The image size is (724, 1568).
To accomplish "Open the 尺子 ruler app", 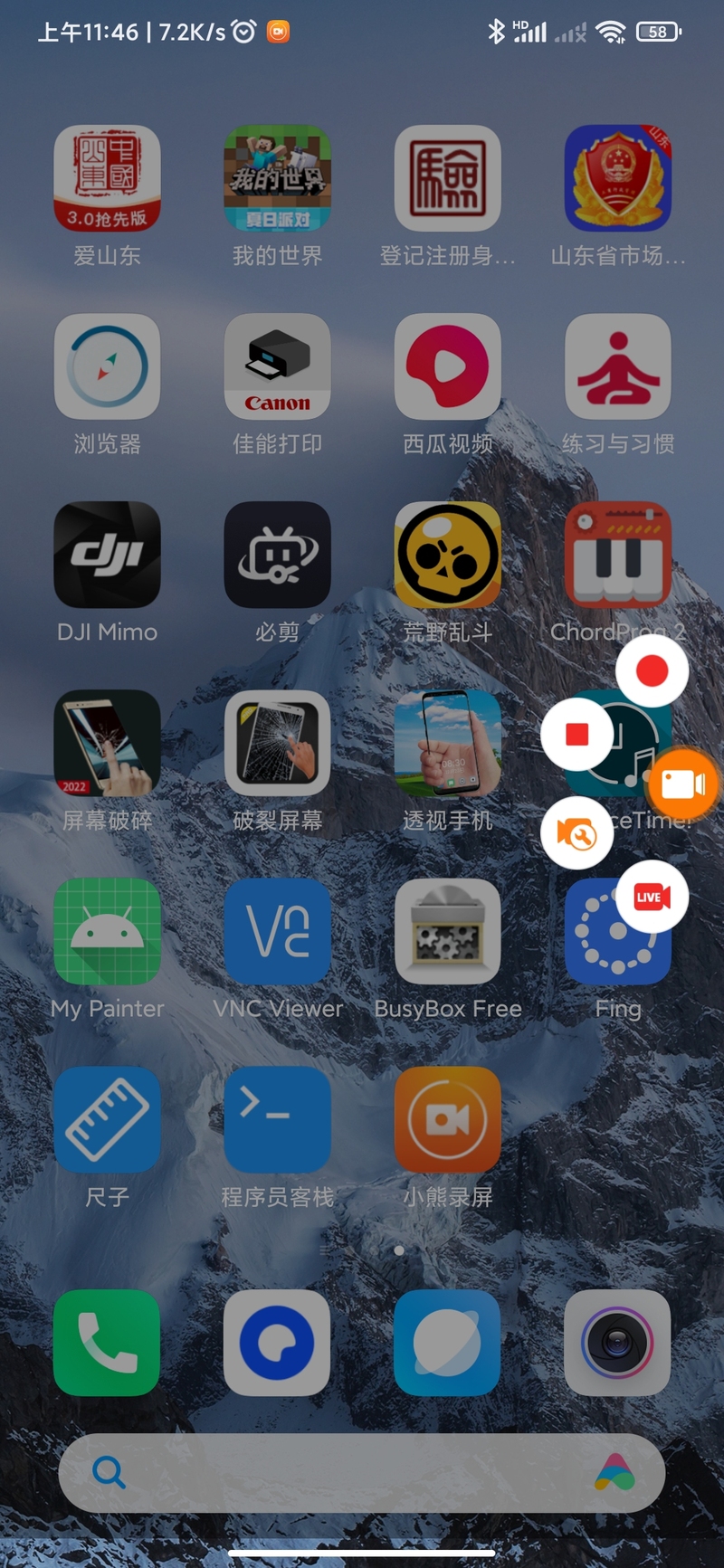I will [107, 1119].
